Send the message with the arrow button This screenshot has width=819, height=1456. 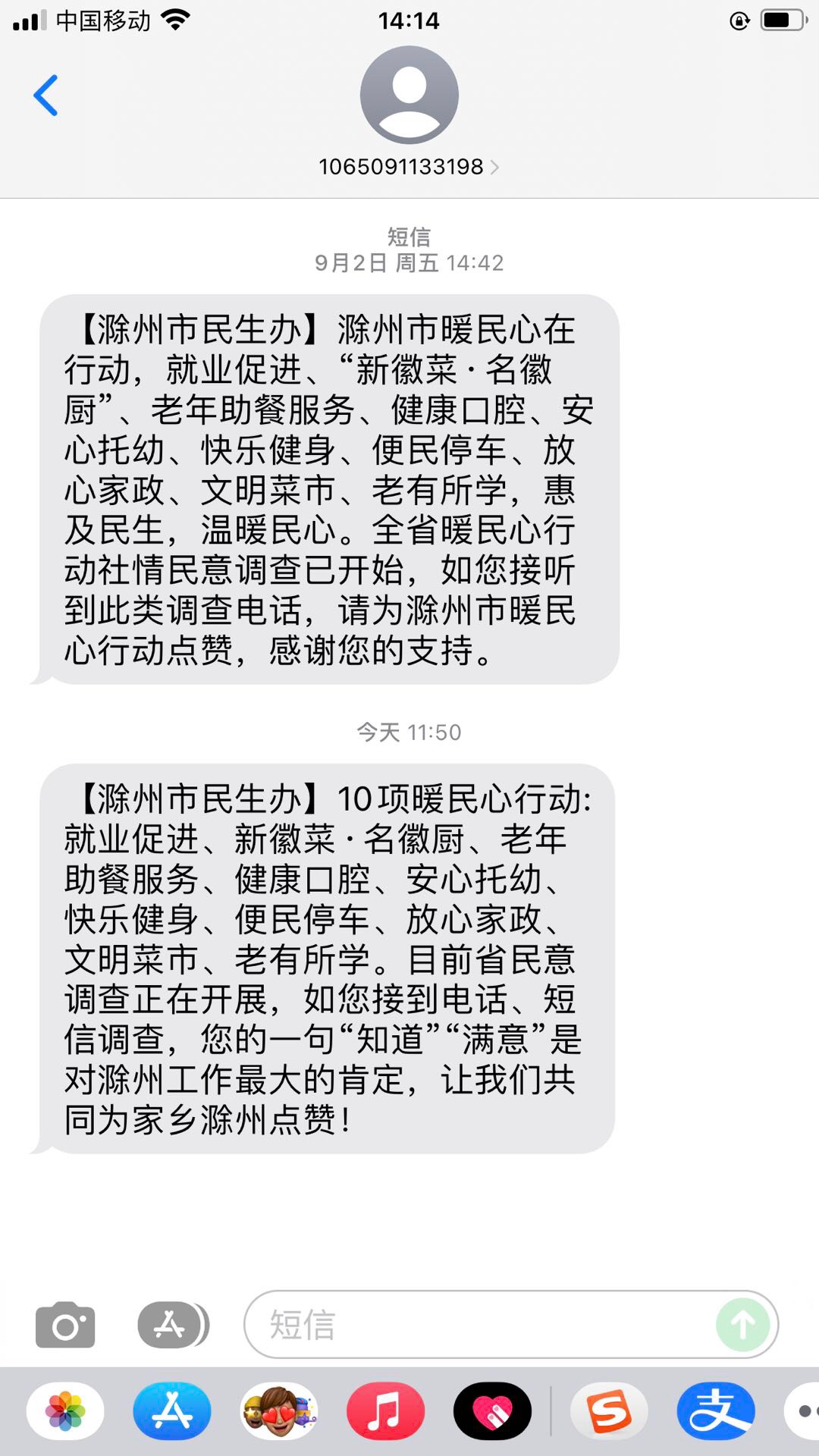[742, 1326]
